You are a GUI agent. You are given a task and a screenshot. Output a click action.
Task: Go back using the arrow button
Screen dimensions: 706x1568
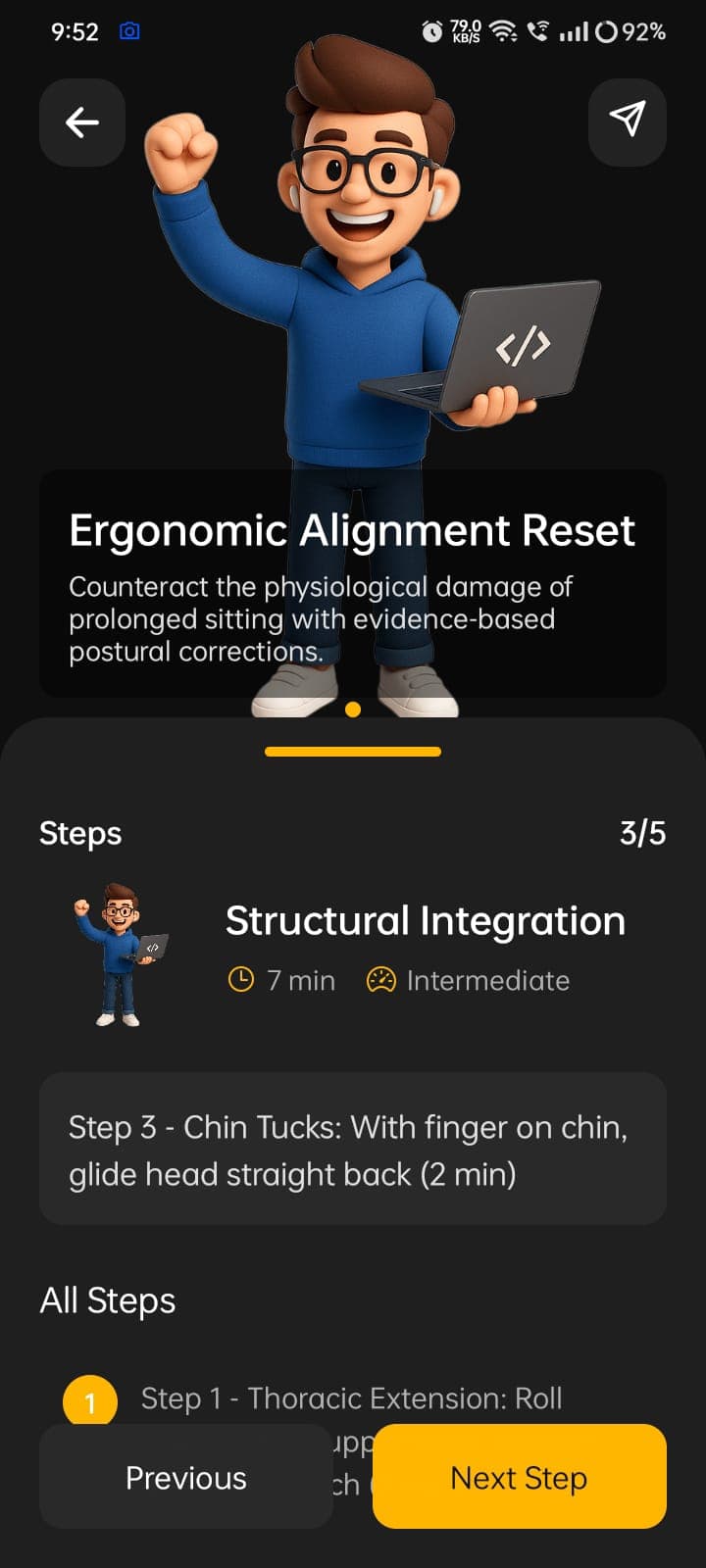[x=82, y=122]
